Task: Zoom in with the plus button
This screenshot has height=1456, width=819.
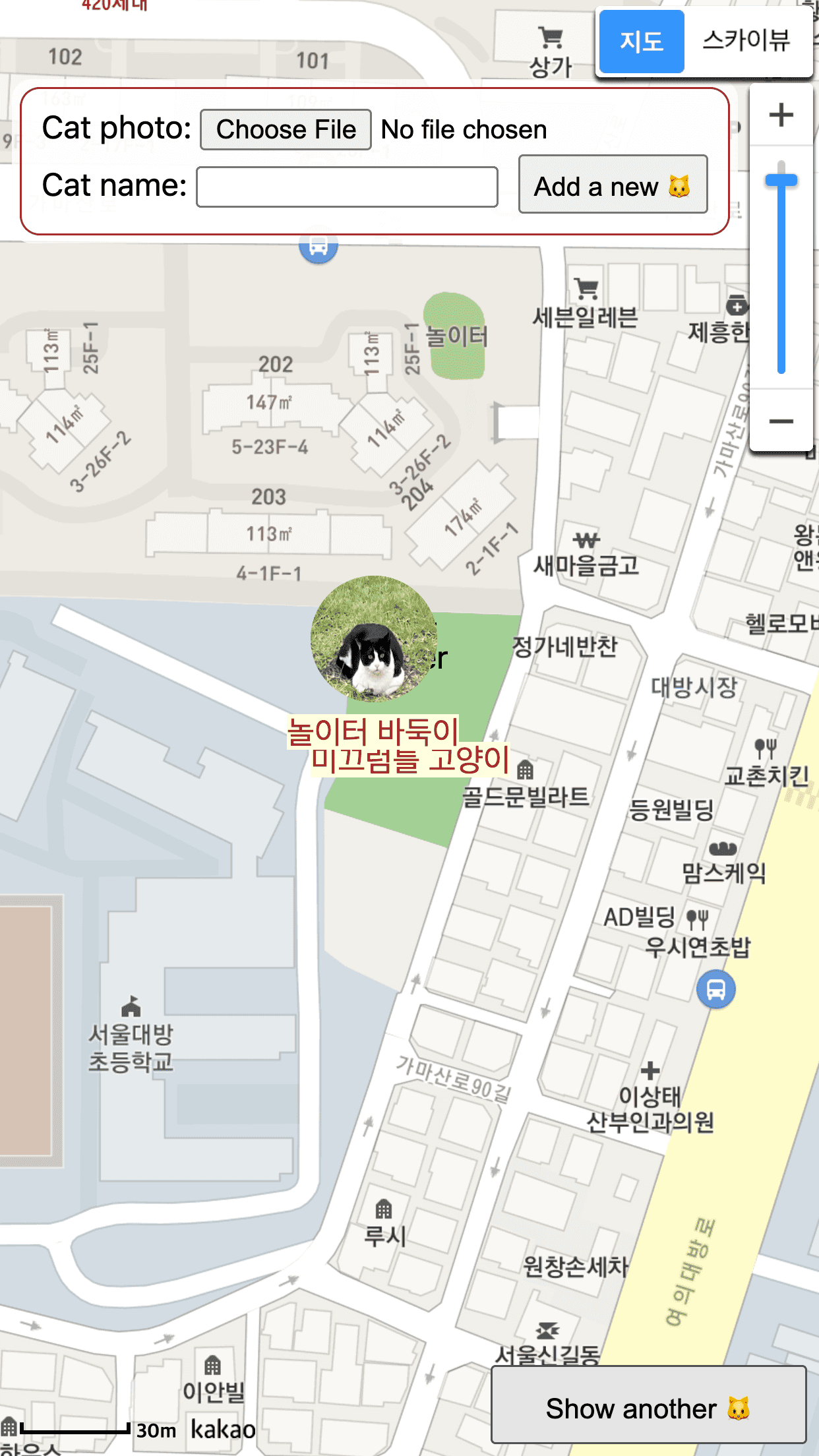Action: [x=781, y=115]
